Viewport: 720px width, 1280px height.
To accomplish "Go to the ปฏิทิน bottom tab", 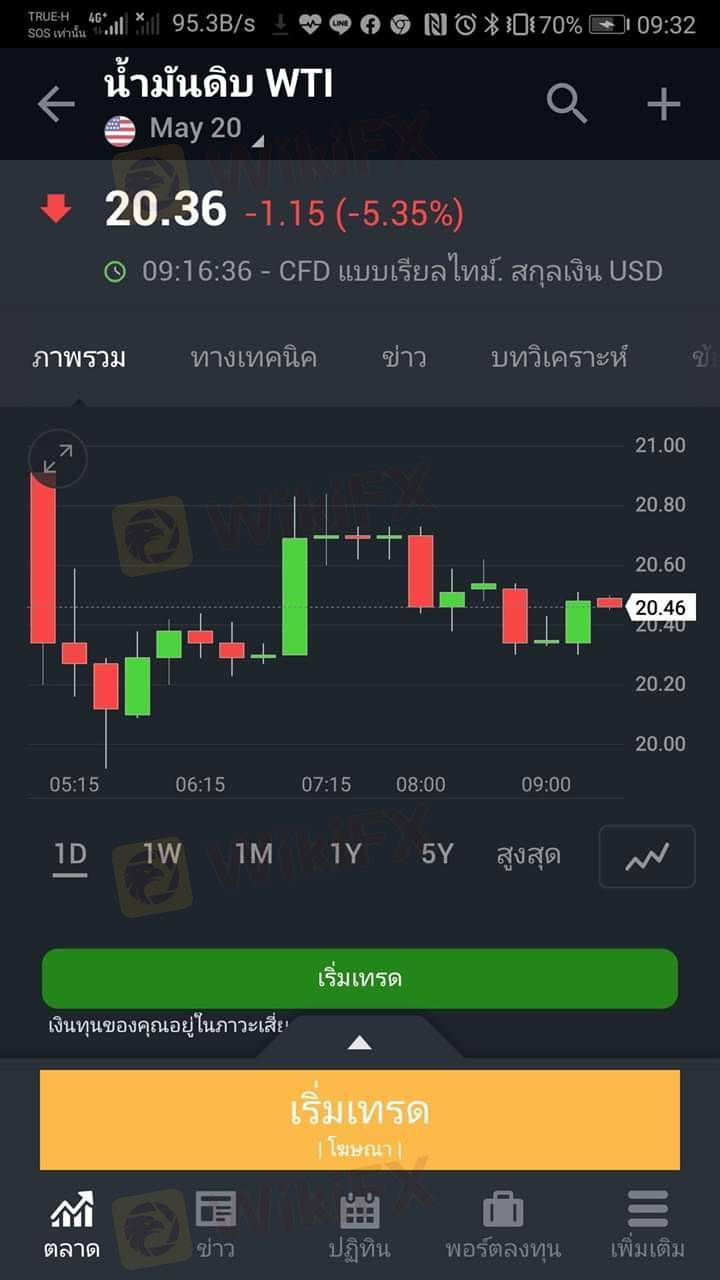I will pos(360,1226).
